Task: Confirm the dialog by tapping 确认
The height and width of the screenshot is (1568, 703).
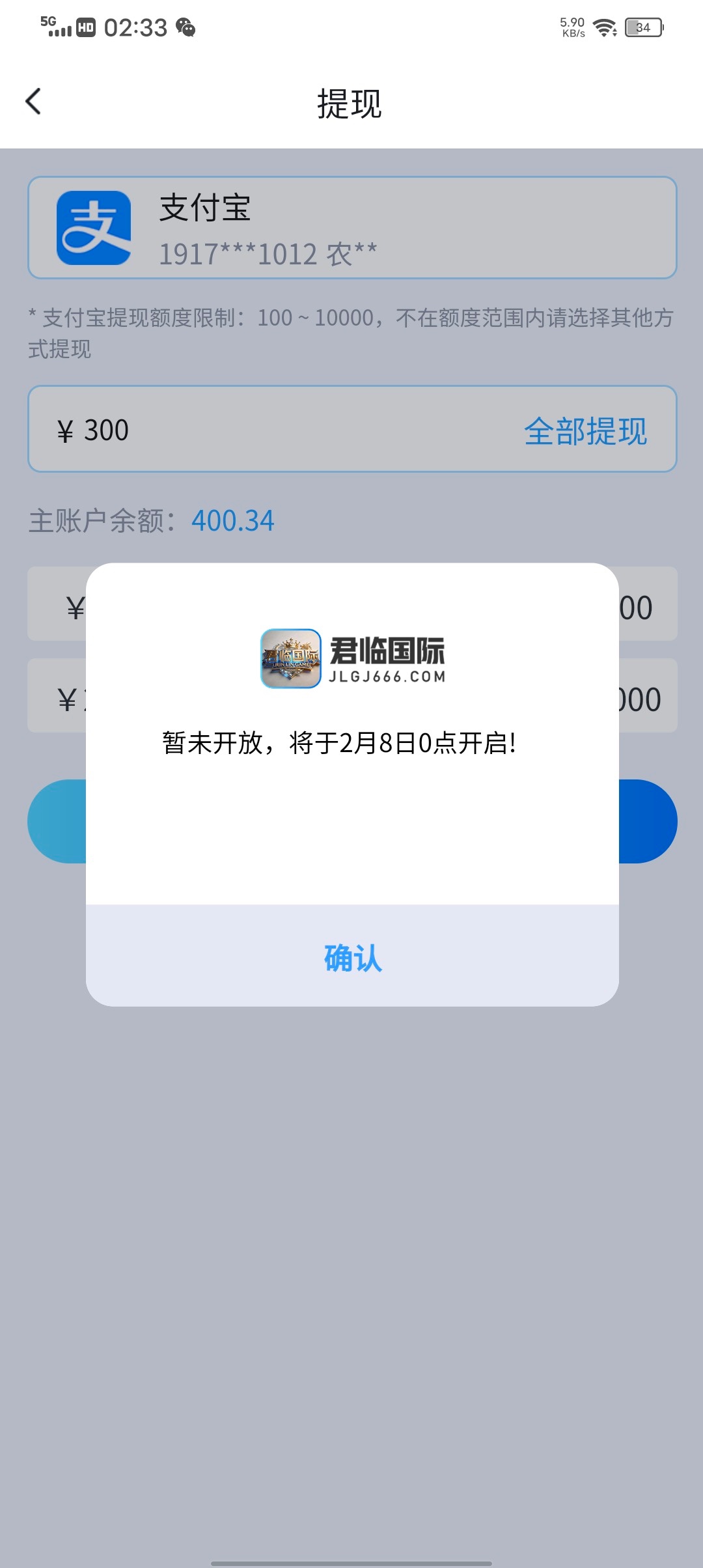Action: (x=352, y=957)
